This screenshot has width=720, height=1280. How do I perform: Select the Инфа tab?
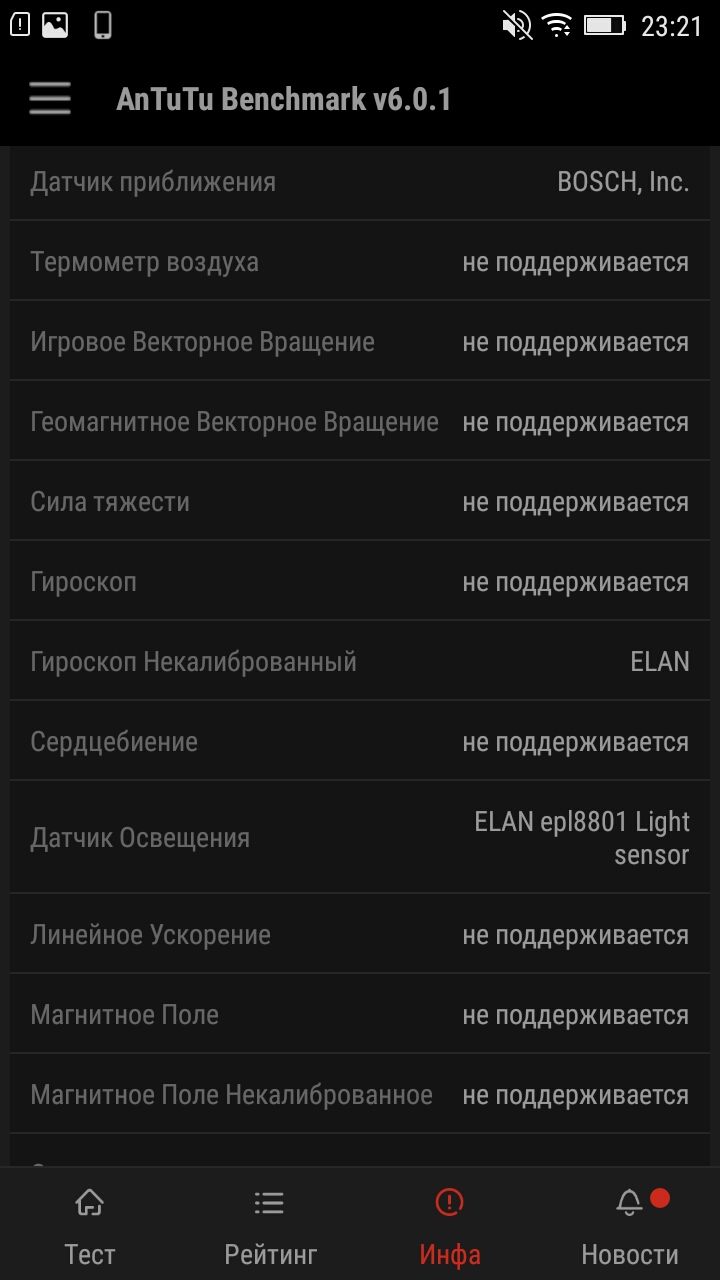point(450,1225)
